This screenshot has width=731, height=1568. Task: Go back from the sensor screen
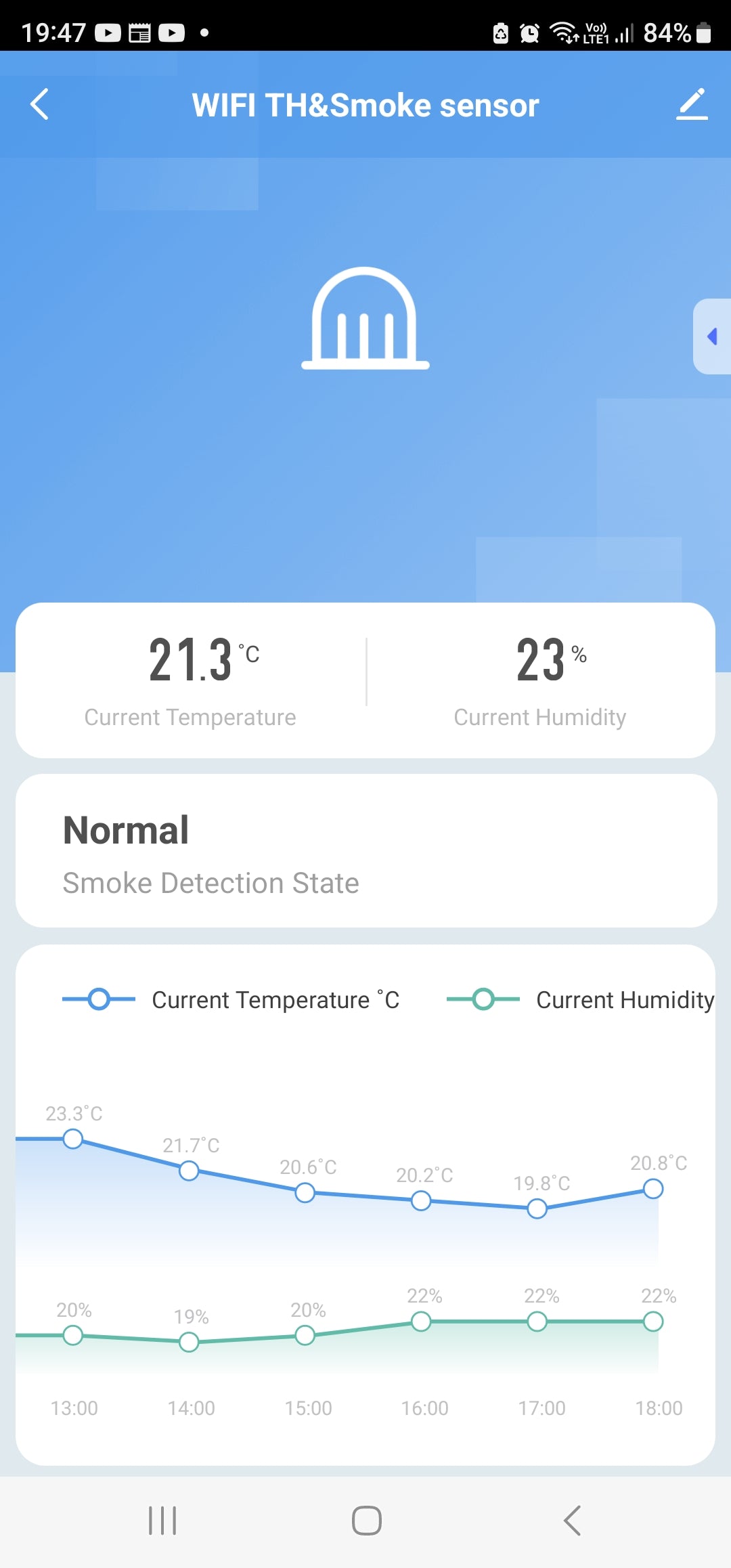[x=39, y=105]
